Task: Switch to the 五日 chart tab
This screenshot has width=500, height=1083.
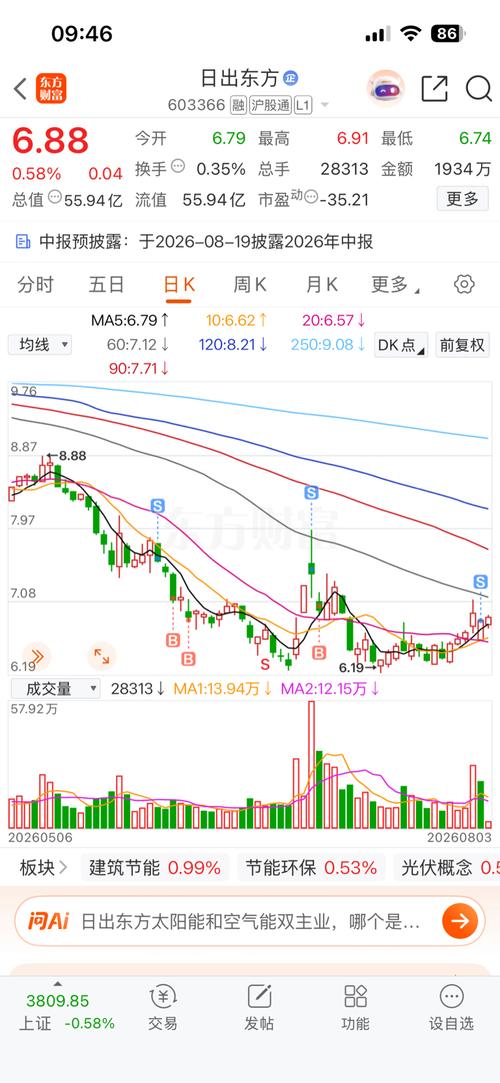Action: [107, 285]
